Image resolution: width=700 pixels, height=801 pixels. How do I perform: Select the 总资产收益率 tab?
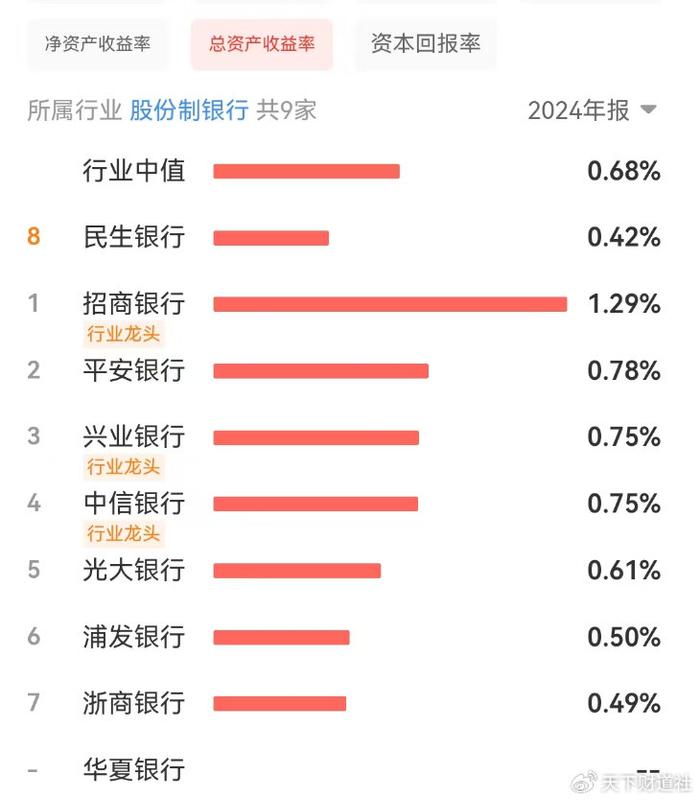point(262,45)
